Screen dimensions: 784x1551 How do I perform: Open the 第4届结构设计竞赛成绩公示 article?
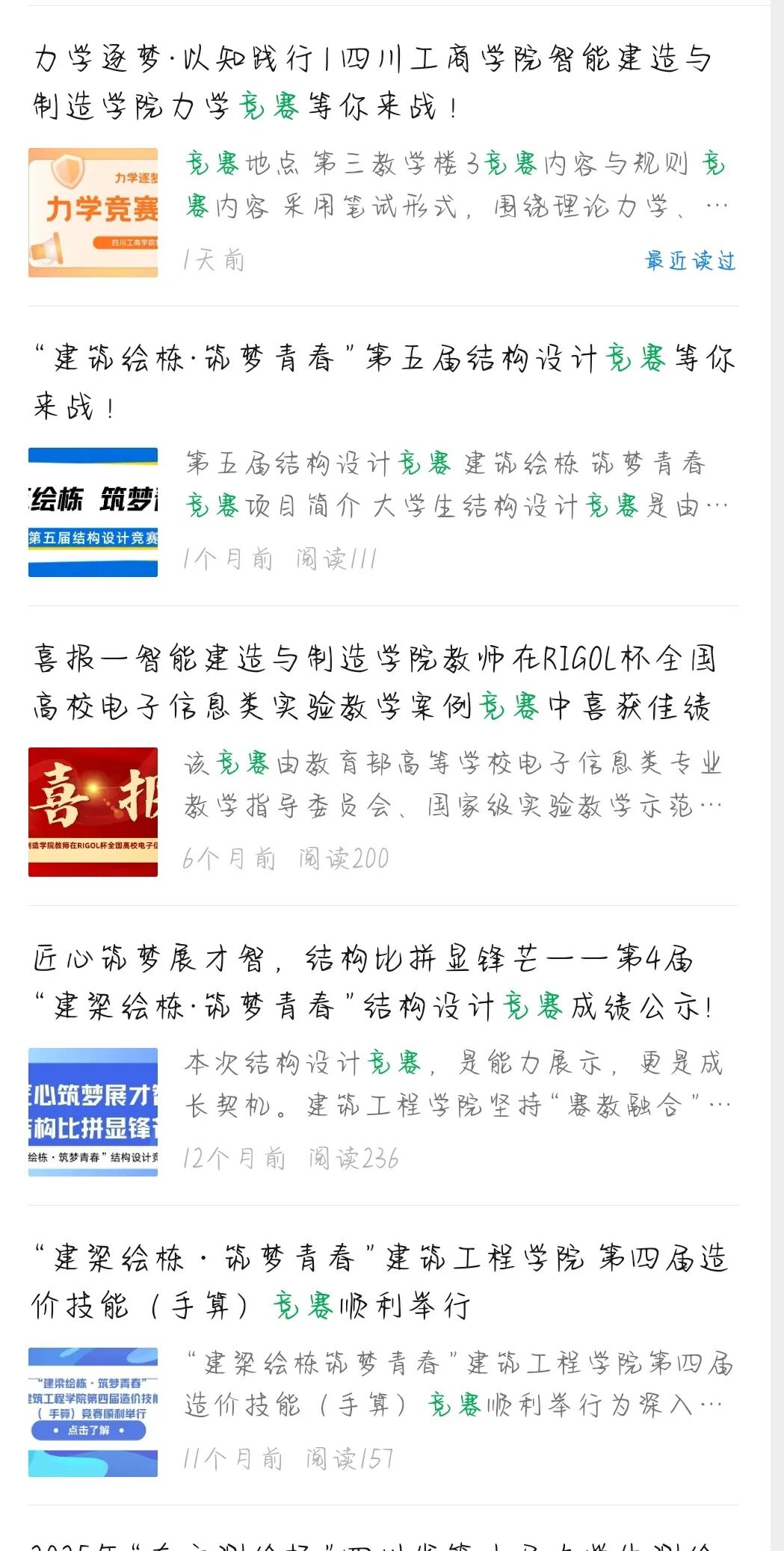click(374, 982)
